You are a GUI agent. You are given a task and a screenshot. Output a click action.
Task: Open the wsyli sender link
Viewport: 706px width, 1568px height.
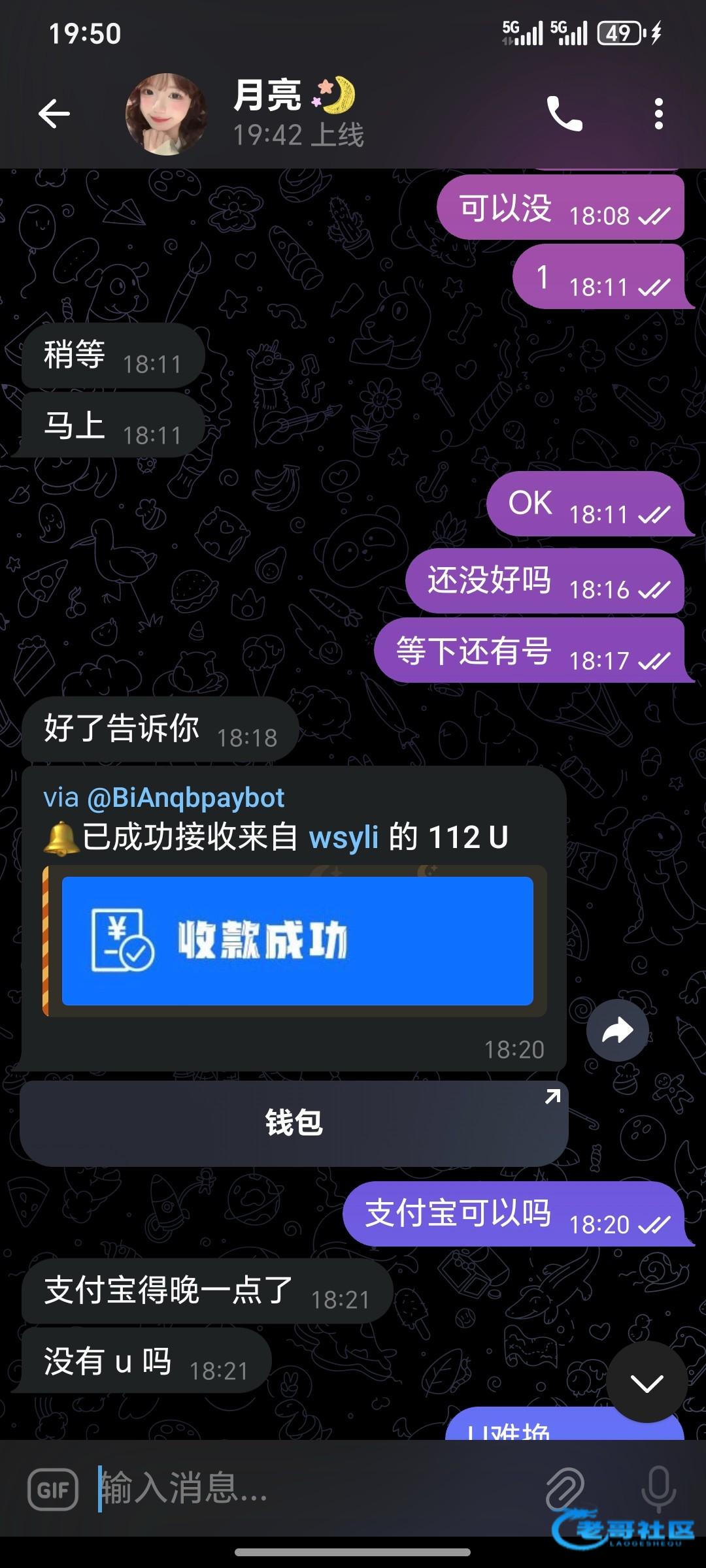pos(343,837)
